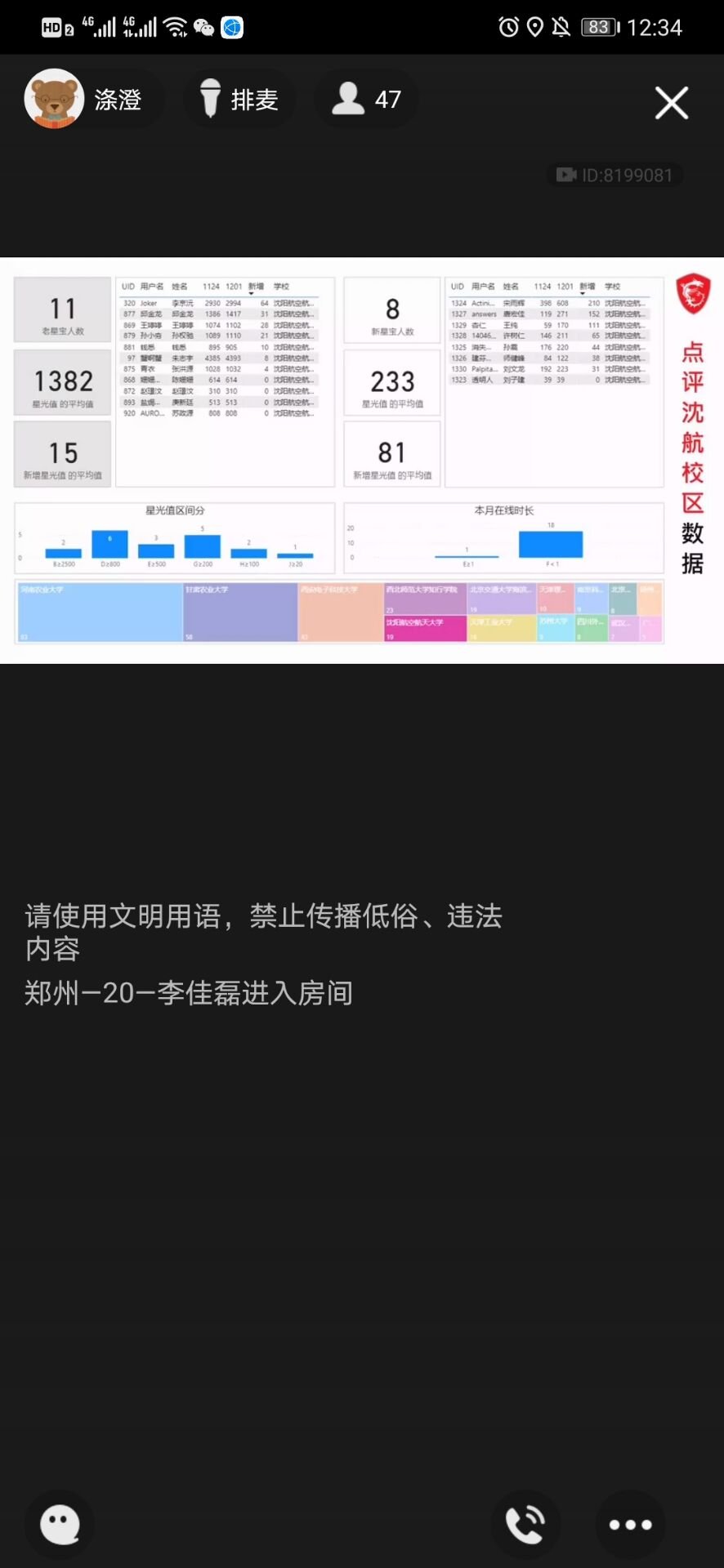Tap the 排麦 microphone queue button
This screenshot has height=1568, width=724.
[239, 100]
